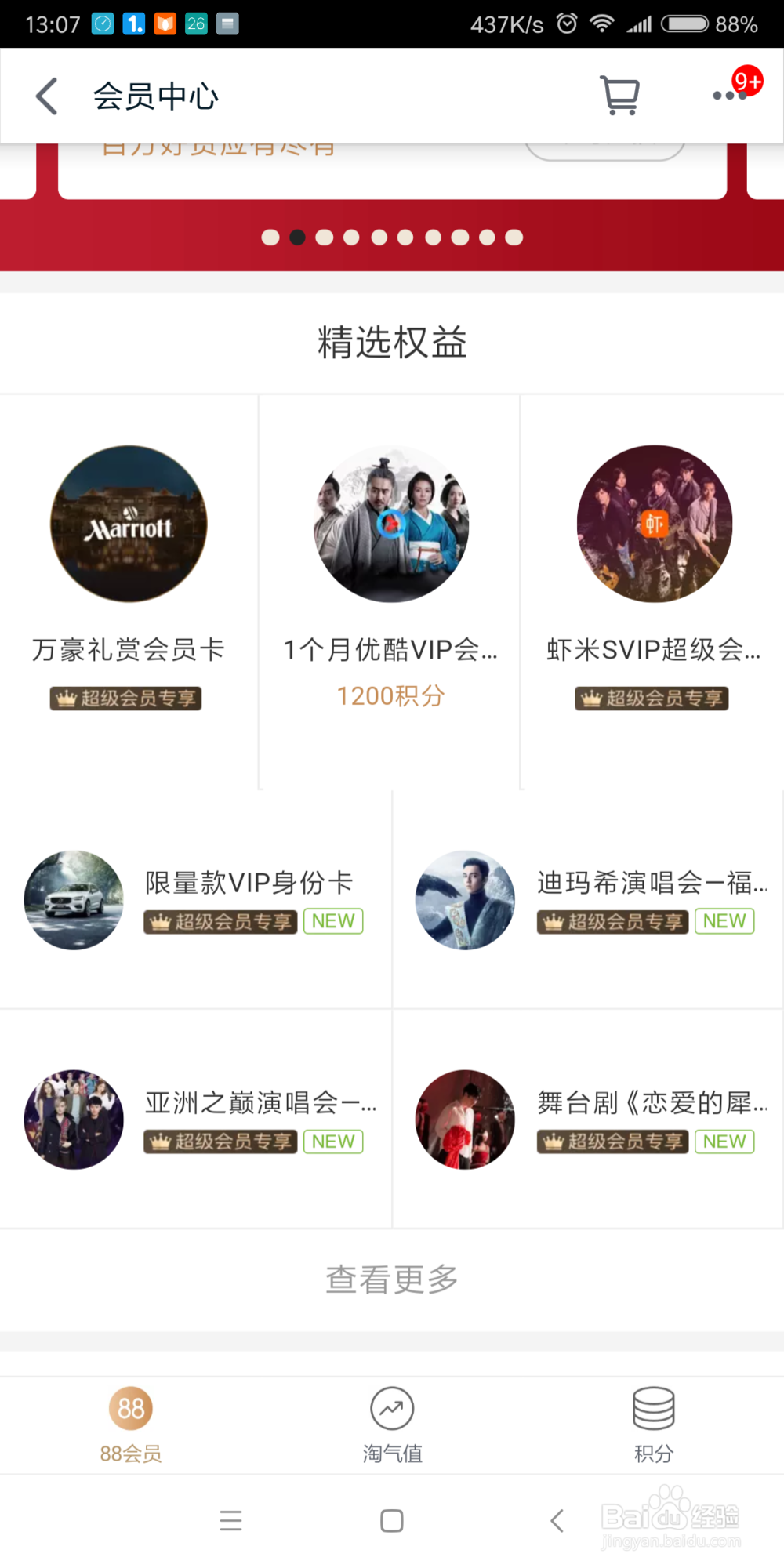Select the second carousel dot
Viewport: 784px width, 1568px height.
(296, 237)
